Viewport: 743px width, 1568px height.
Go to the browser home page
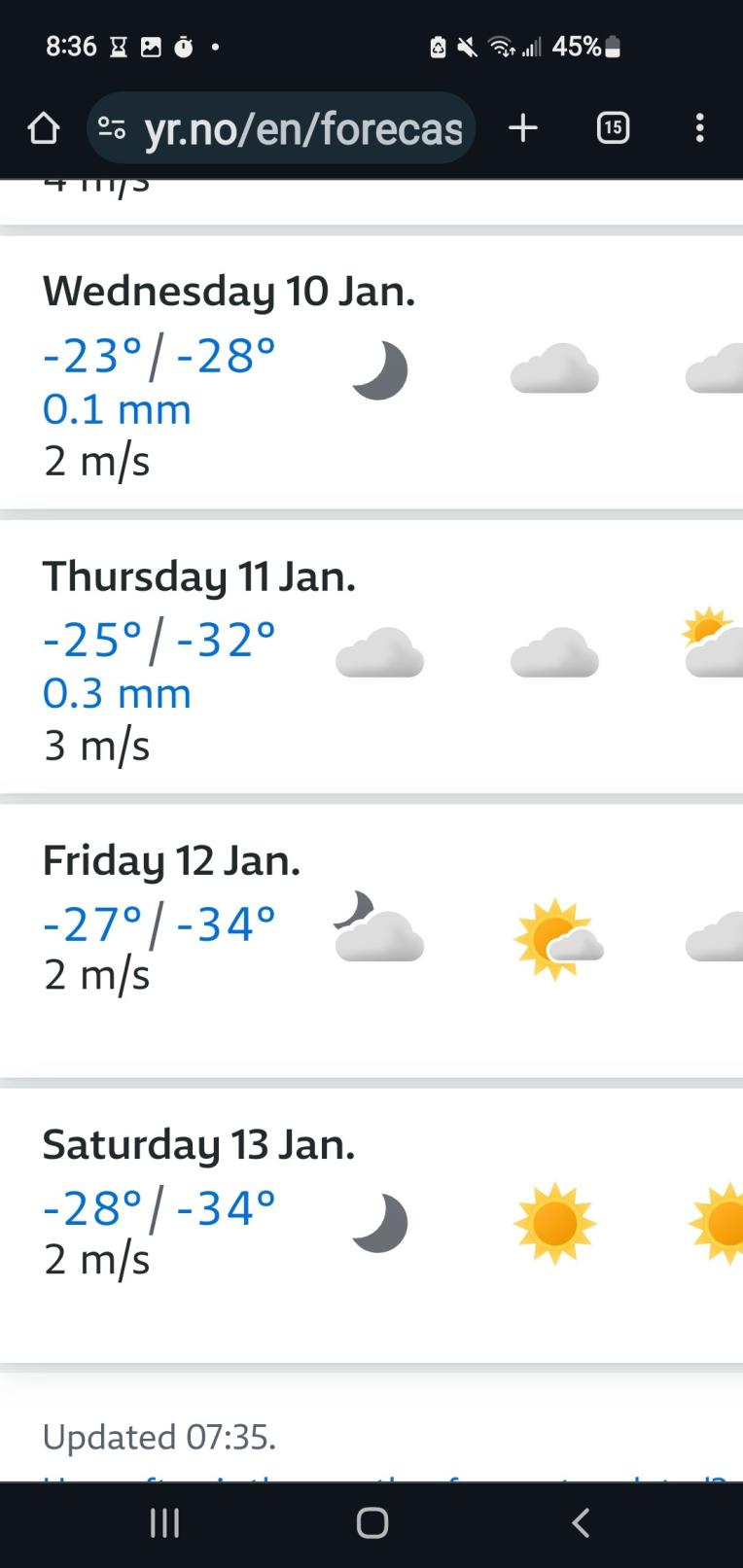(43, 128)
